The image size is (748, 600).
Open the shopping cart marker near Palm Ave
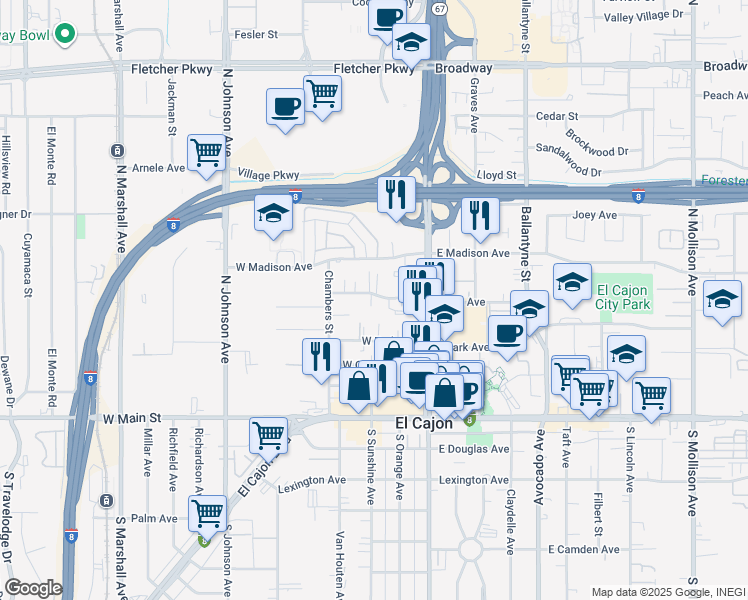click(208, 514)
